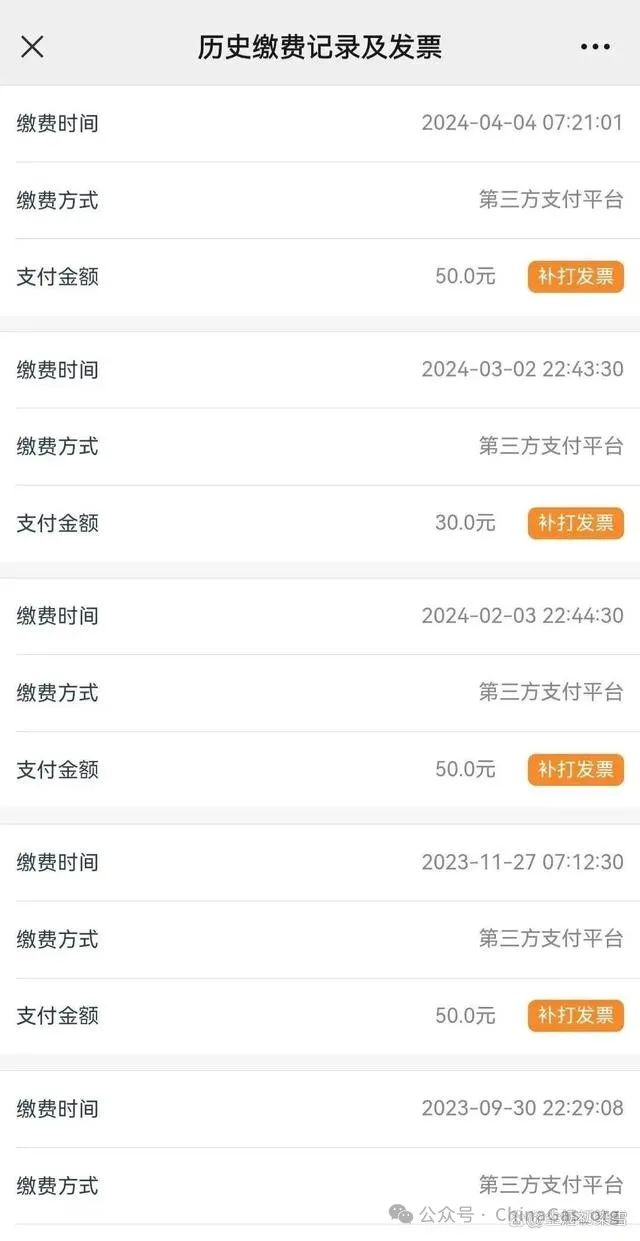Get invoice for the 2023-11-27 payment
640x1241 pixels.
click(x=576, y=1016)
